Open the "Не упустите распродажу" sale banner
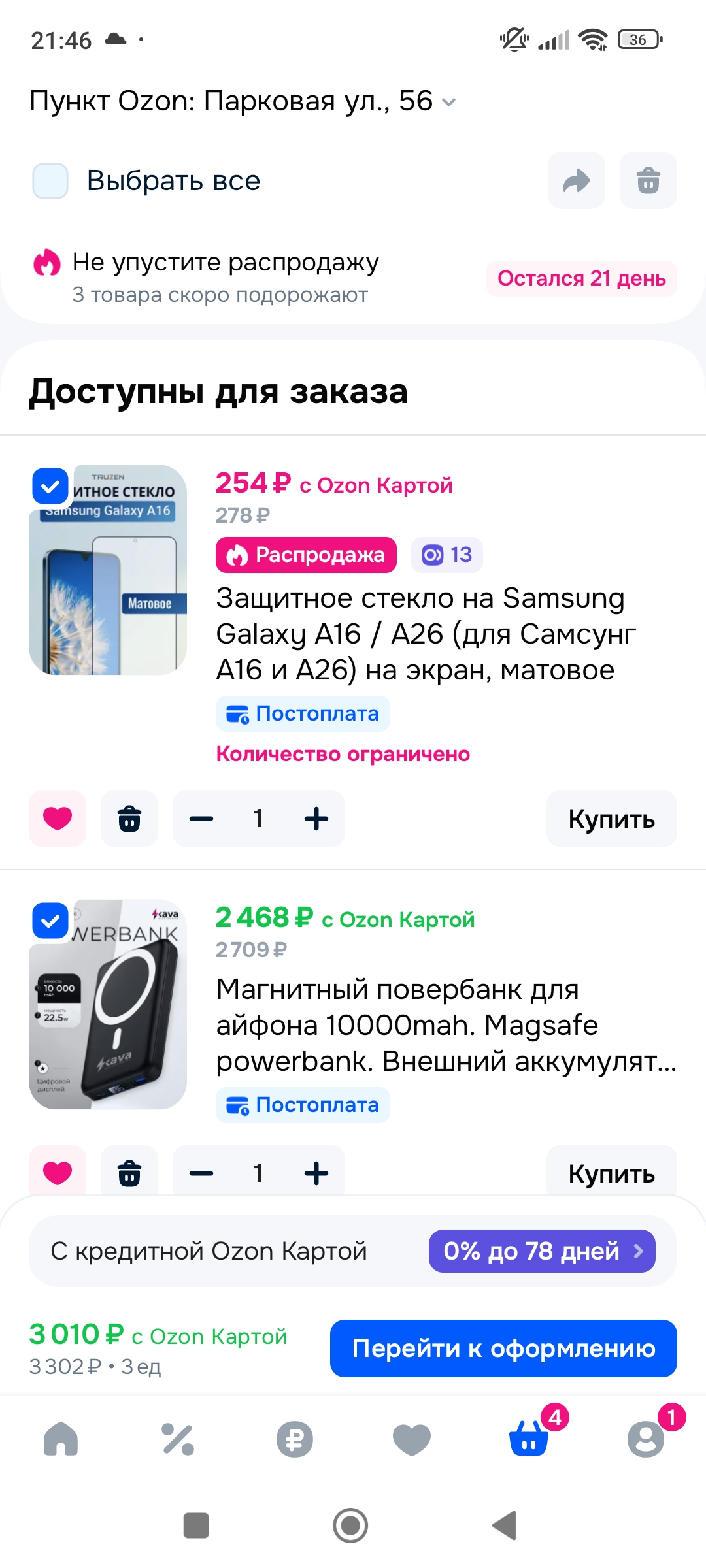This screenshot has height=1568, width=706. (x=353, y=278)
